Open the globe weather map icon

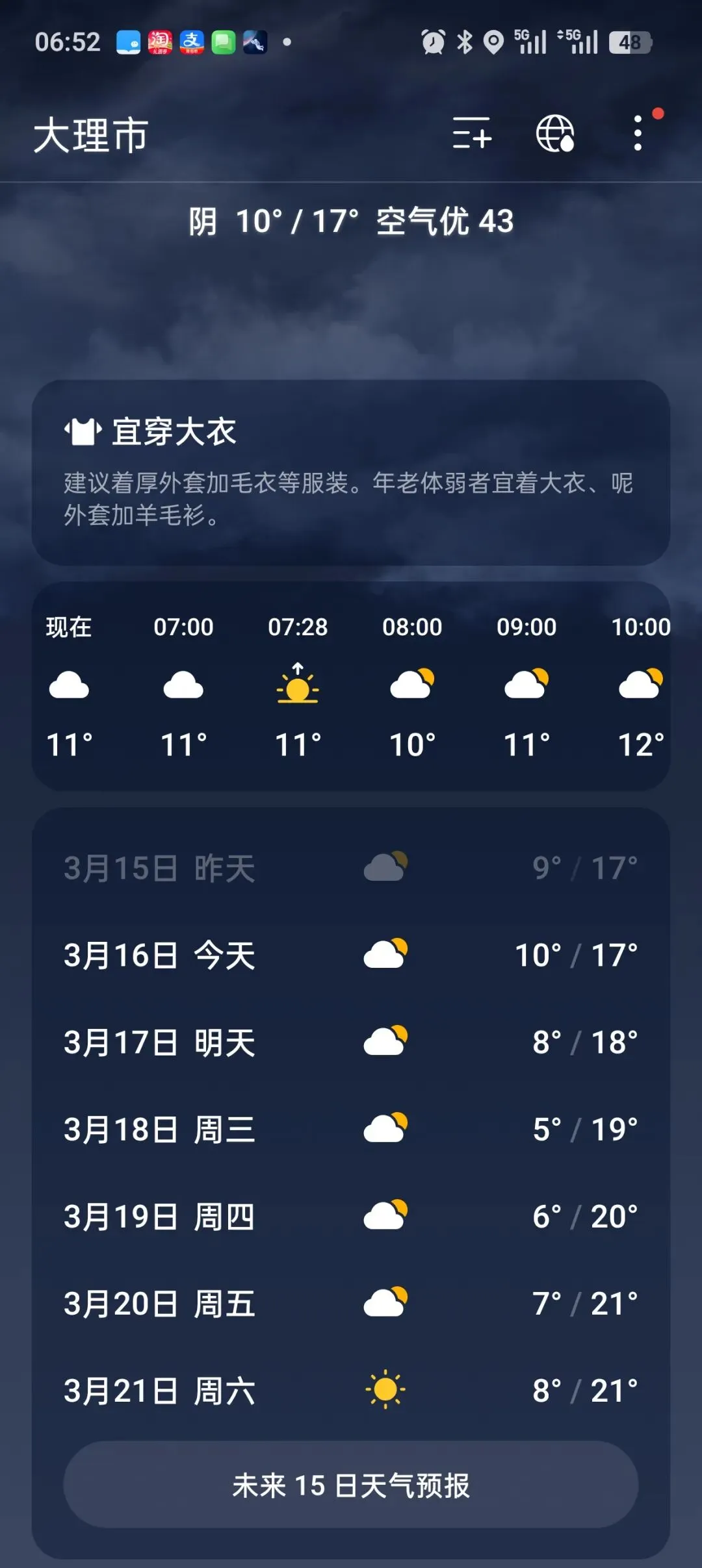pyautogui.click(x=554, y=134)
